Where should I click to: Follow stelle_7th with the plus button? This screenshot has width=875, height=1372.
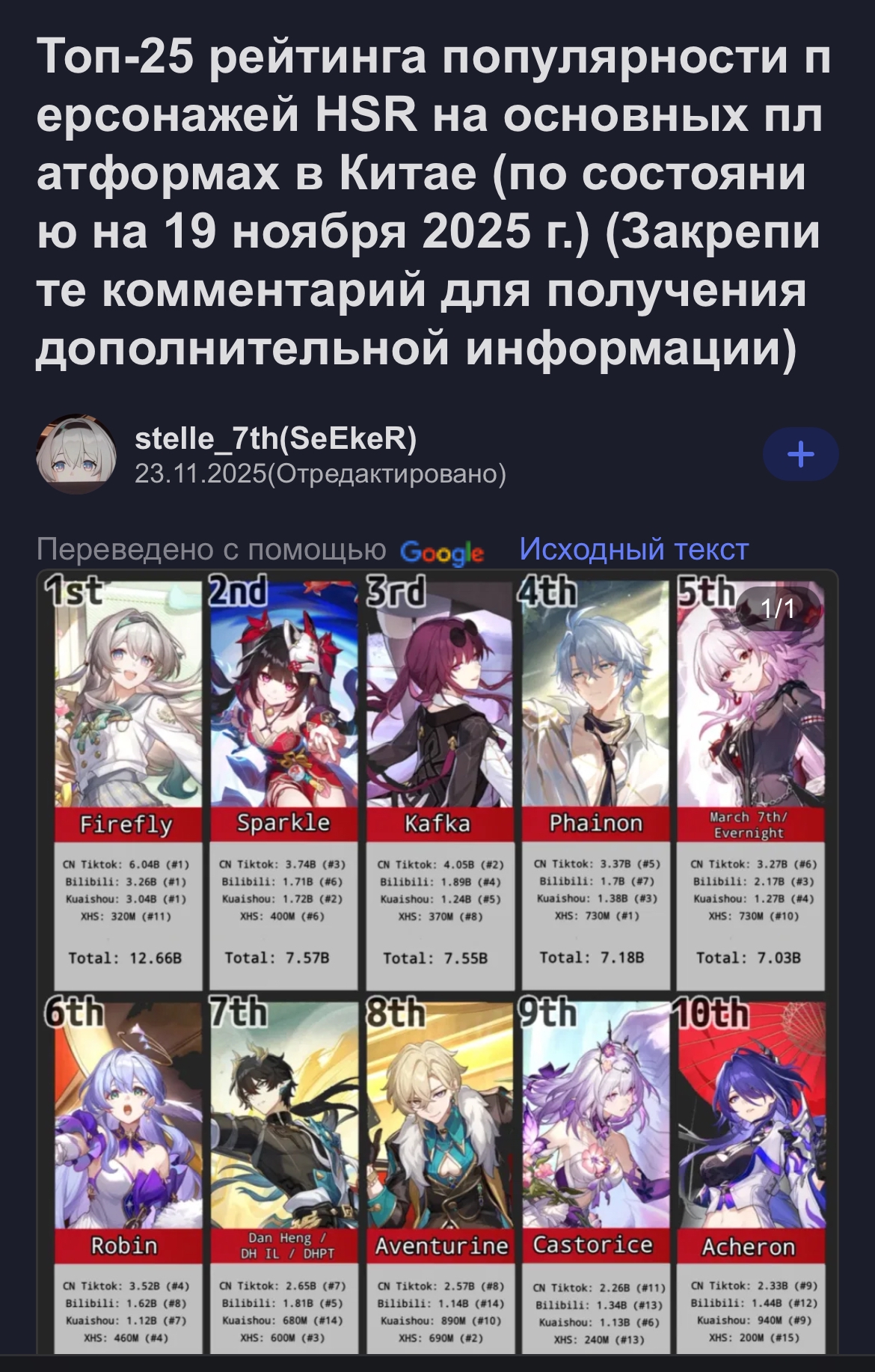pyautogui.click(x=800, y=454)
